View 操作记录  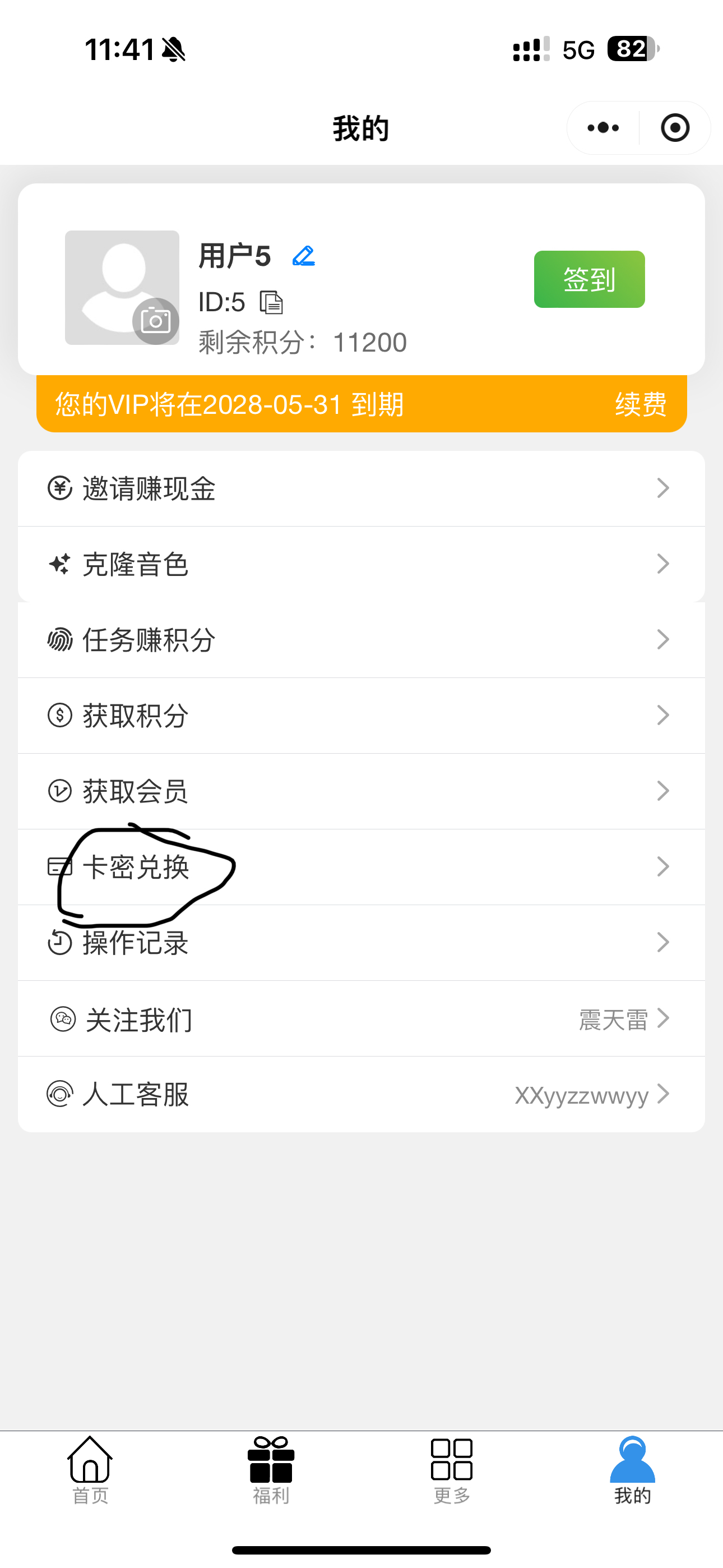(x=361, y=943)
